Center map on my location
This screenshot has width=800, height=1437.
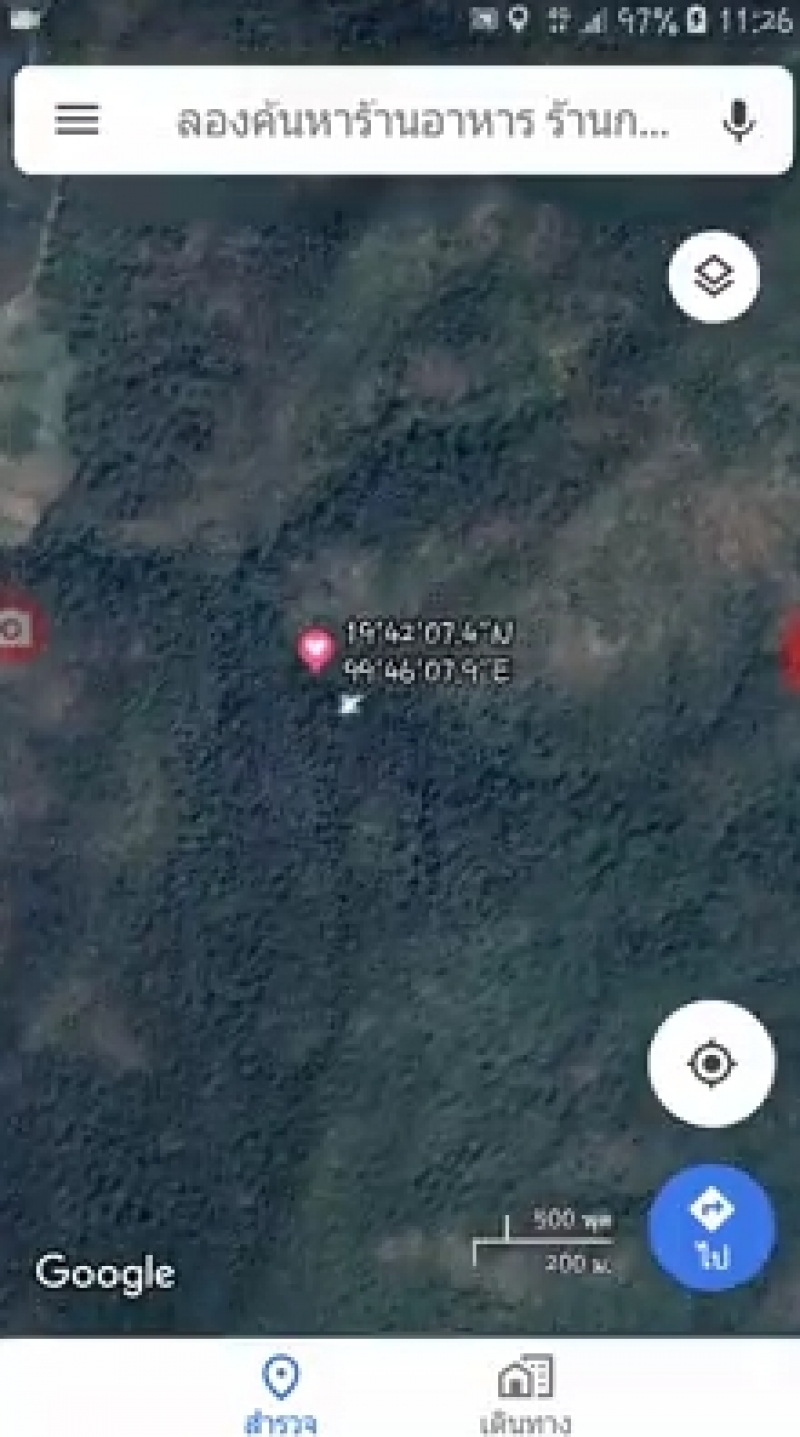pyautogui.click(x=711, y=1063)
